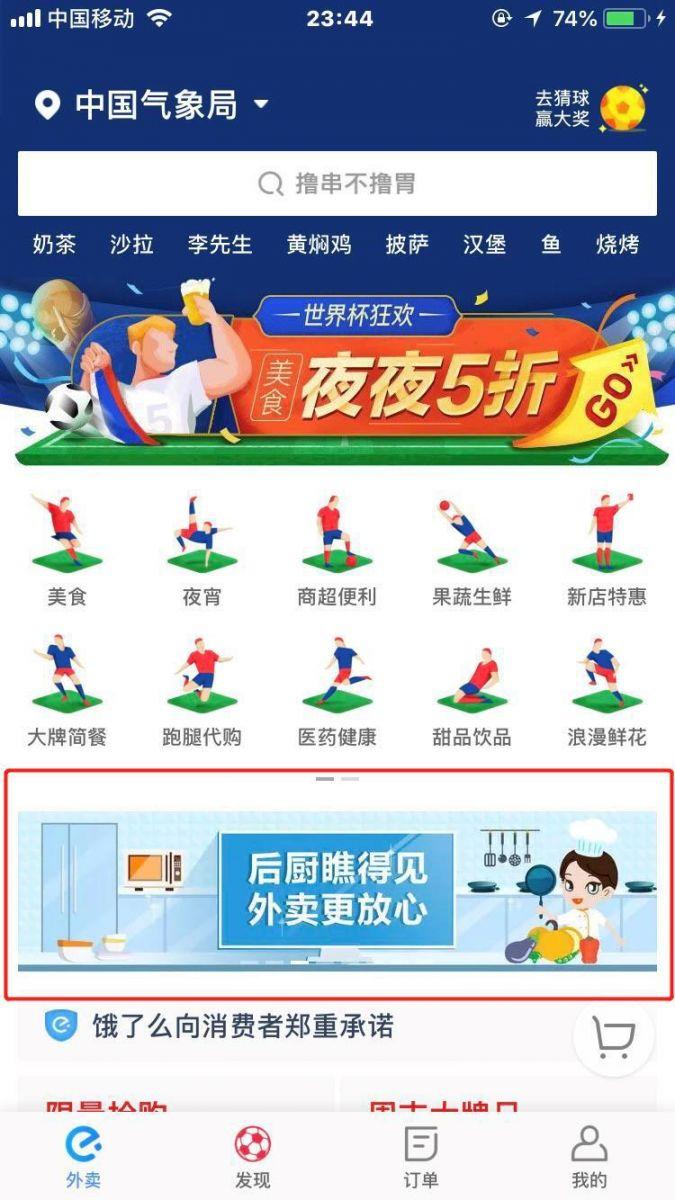Open the 中国气象局 location selector
Screen dimensions: 675x1200
click(152, 105)
